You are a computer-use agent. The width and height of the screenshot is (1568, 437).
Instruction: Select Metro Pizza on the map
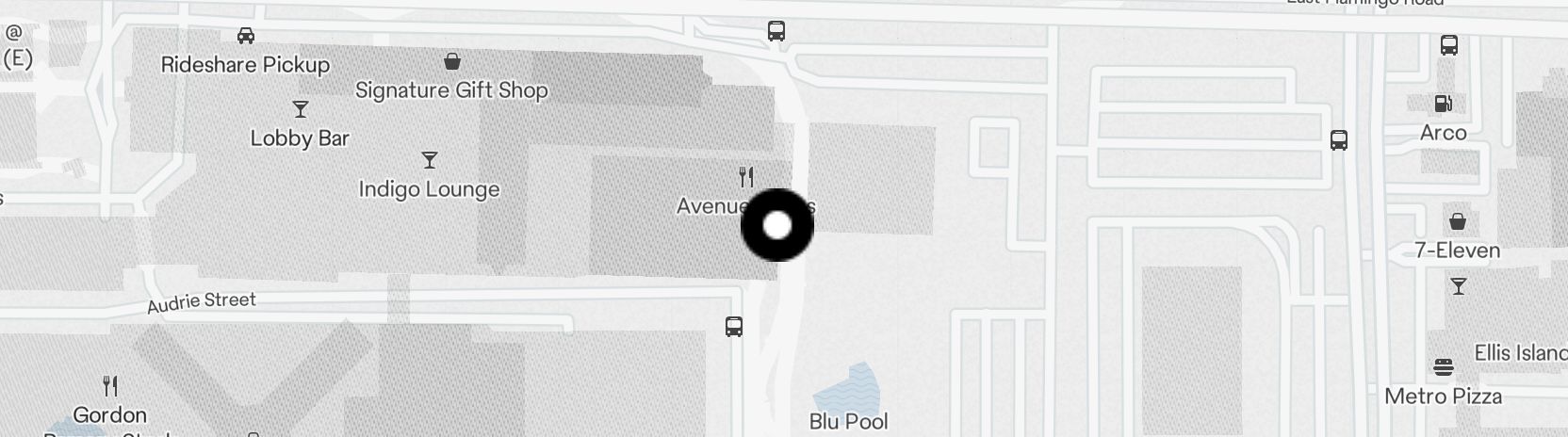[1443, 367]
